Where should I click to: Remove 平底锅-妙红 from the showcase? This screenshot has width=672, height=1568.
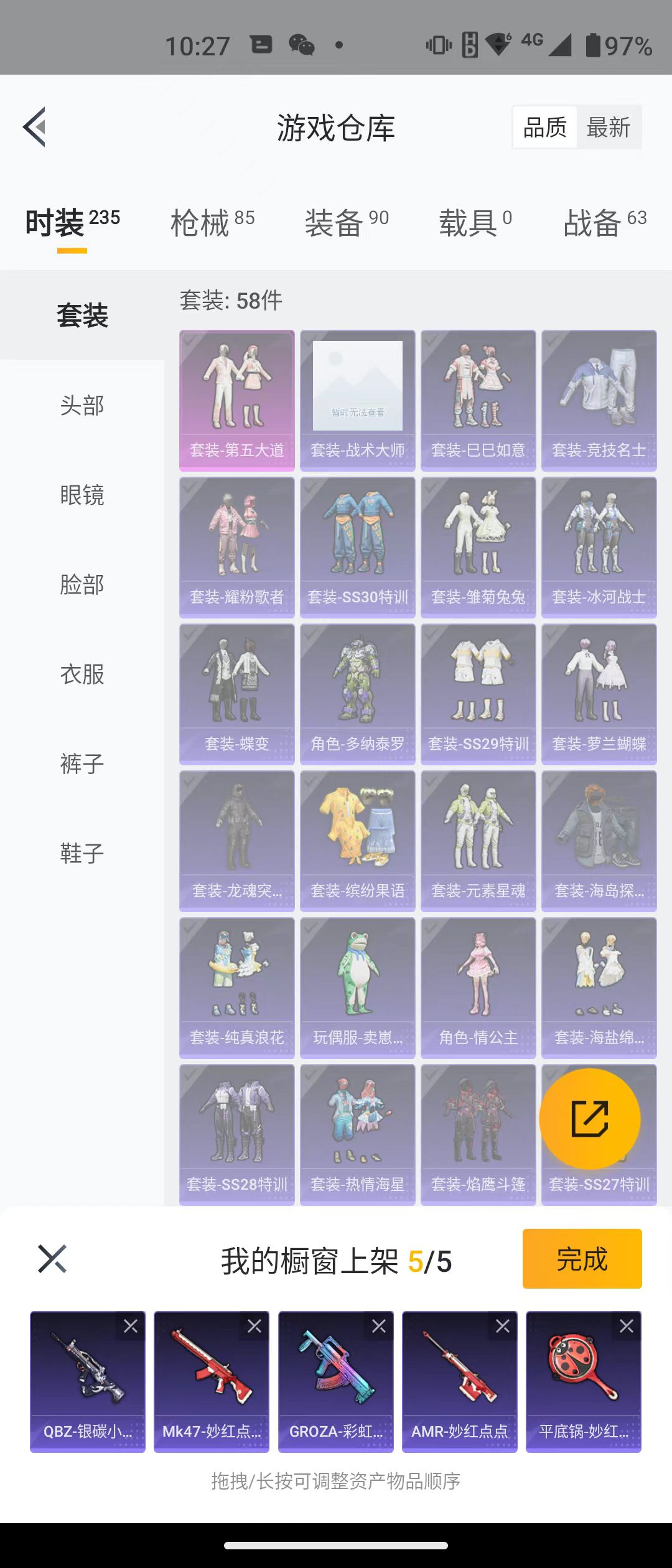(627, 1326)
